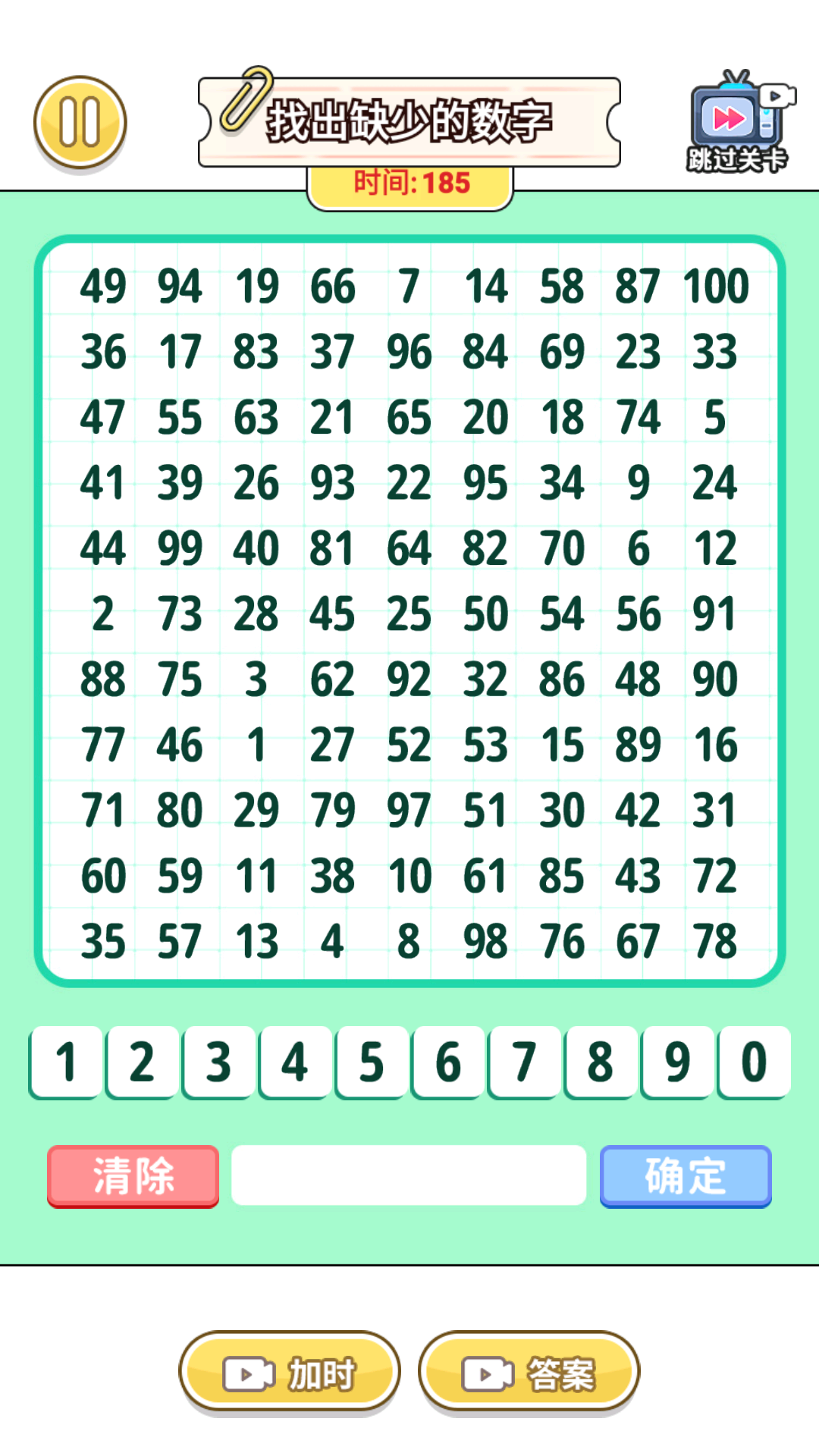Pause the game with the yellow button
The width and height of the screenshot is (819, 1456).
80,123
